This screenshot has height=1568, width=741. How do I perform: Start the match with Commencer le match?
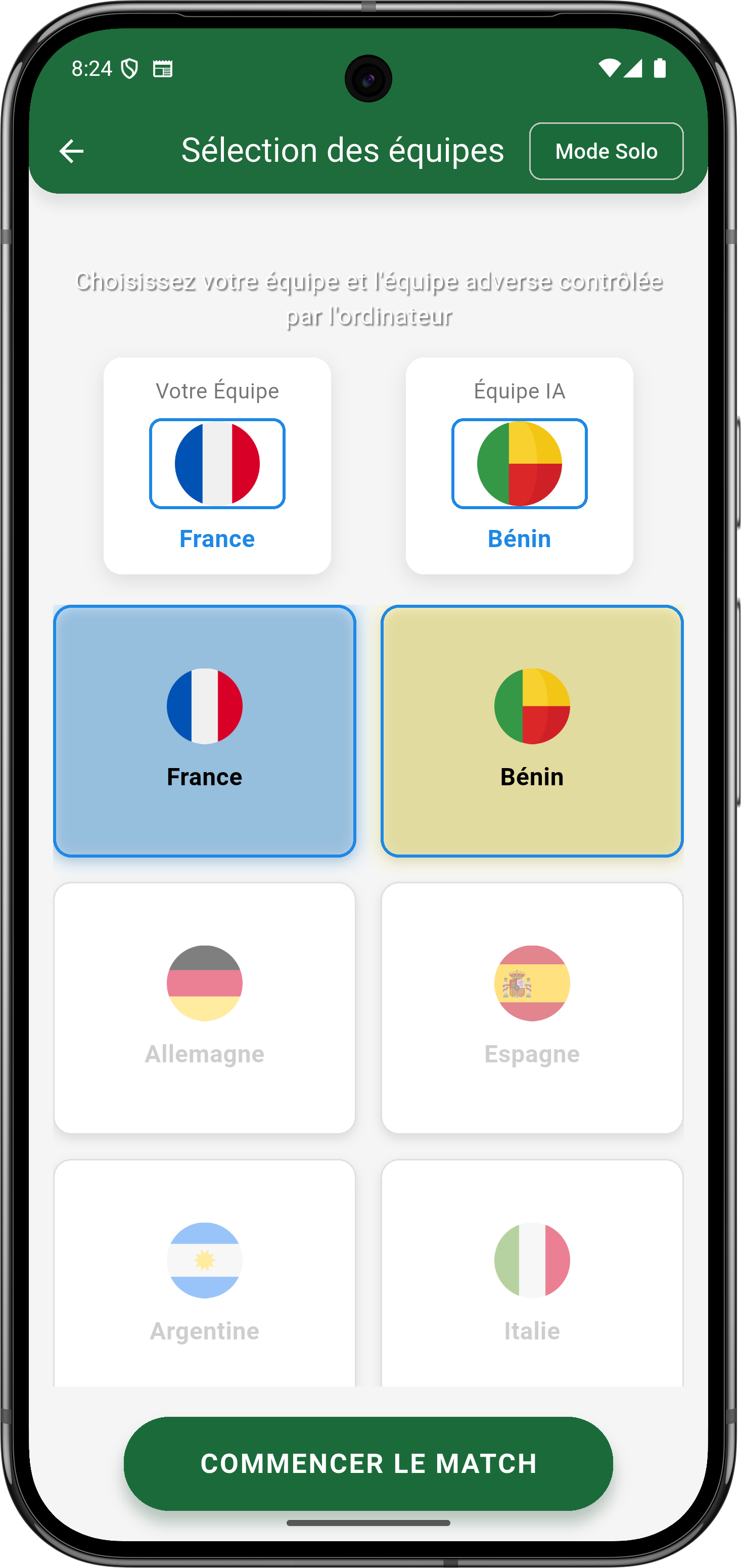(x=368, y=1463)
